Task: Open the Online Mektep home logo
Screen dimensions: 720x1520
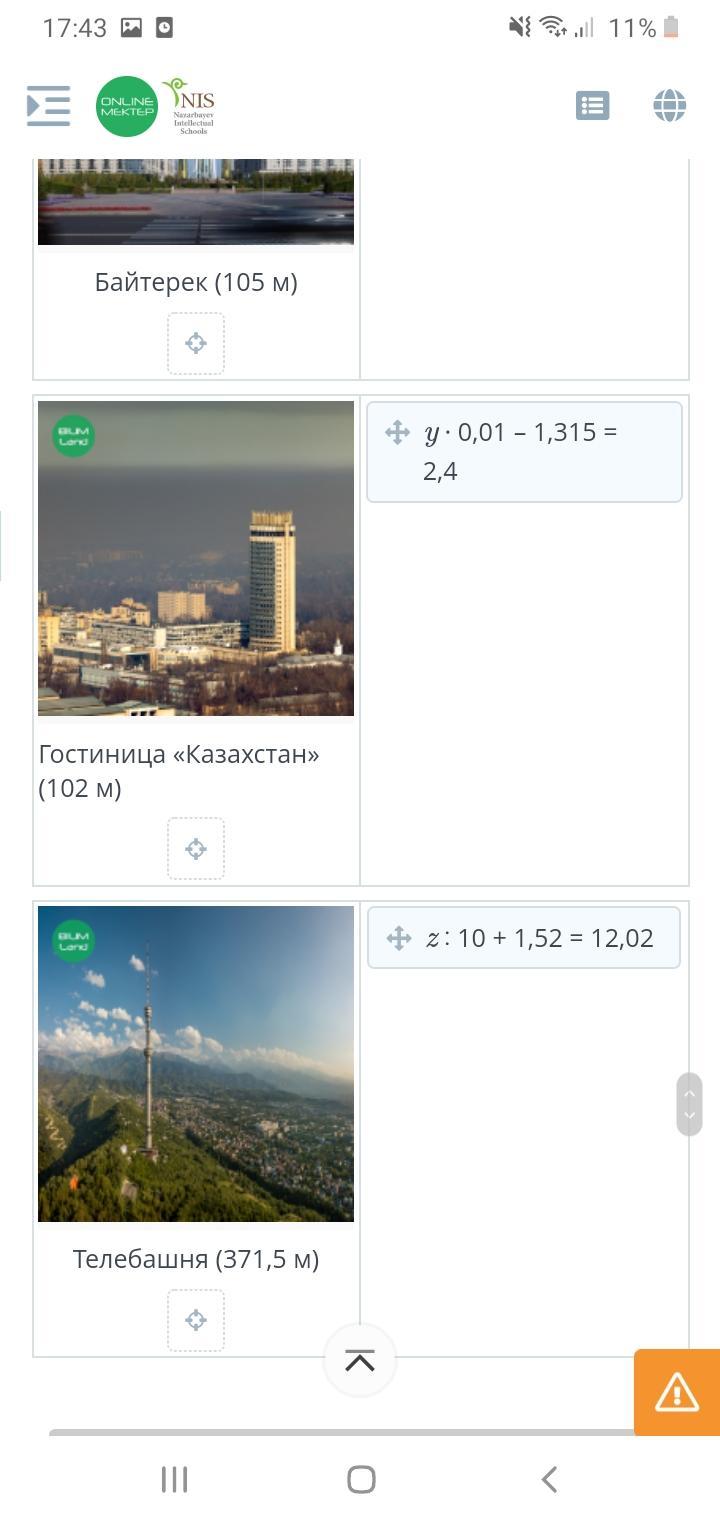Action: (x=127, y=105)
